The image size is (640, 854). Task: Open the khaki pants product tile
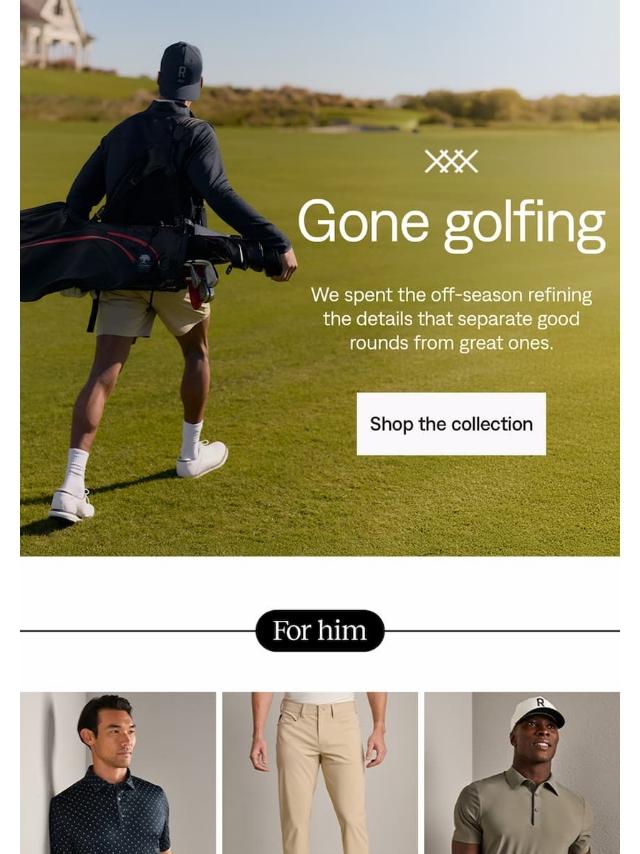(320, 773)
